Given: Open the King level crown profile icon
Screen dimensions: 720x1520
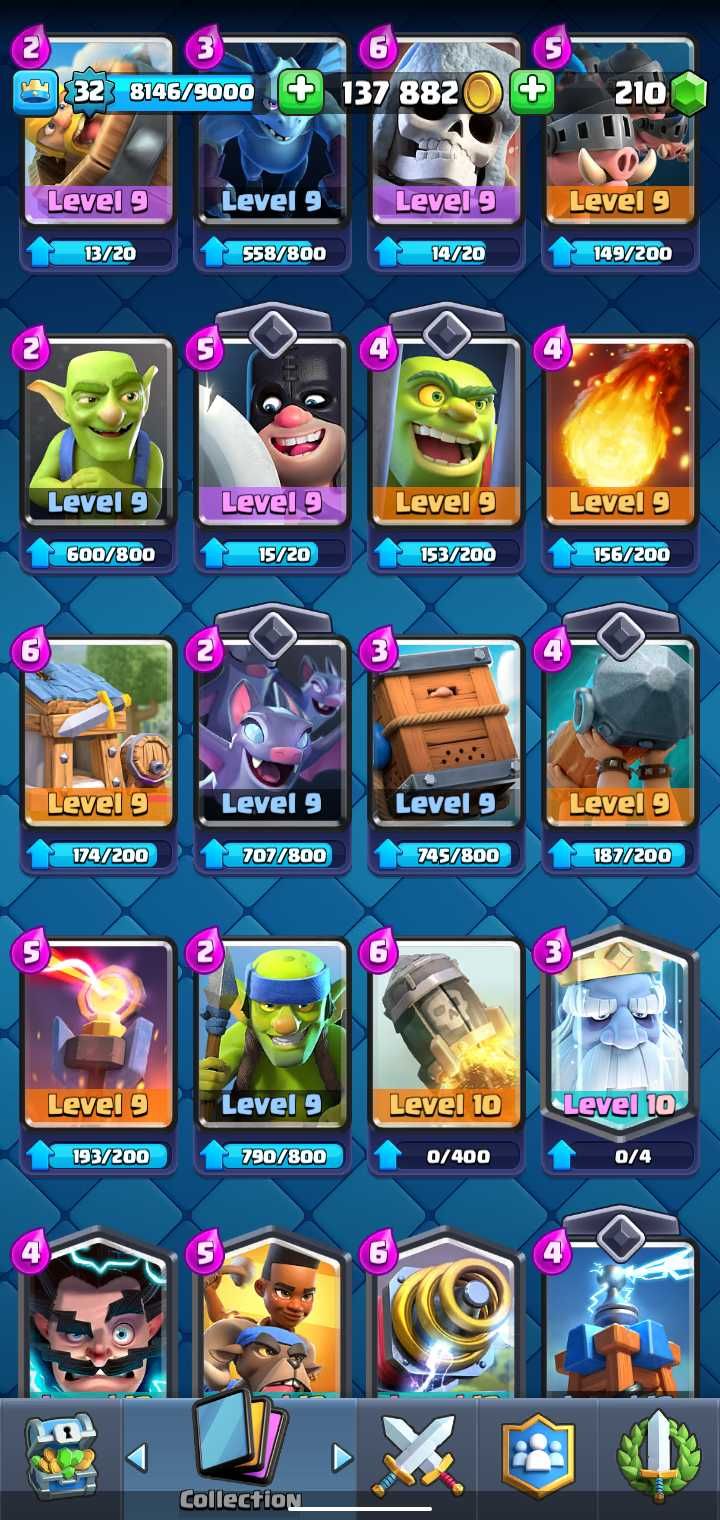Looking at the screenshot, I should [32, 93].
